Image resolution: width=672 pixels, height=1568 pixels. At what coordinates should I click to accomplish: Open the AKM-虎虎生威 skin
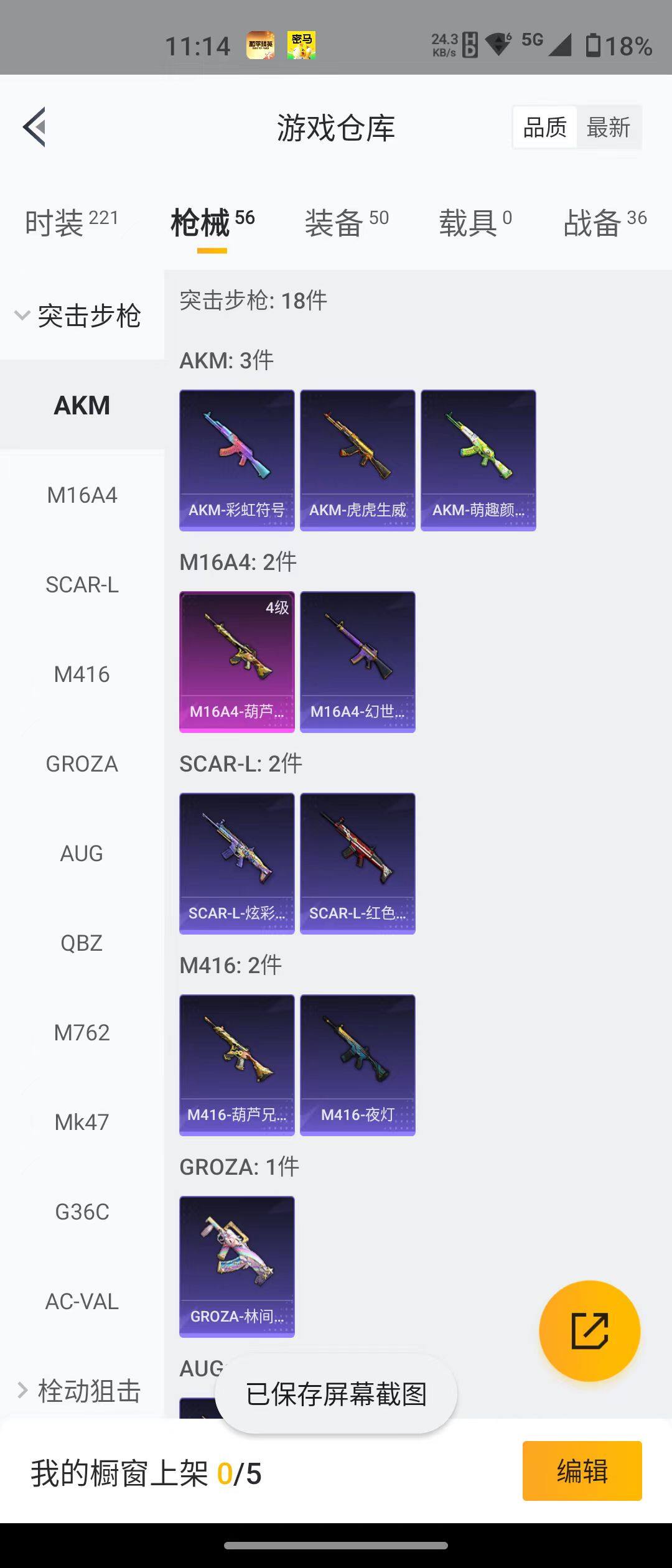coord(357,460)
